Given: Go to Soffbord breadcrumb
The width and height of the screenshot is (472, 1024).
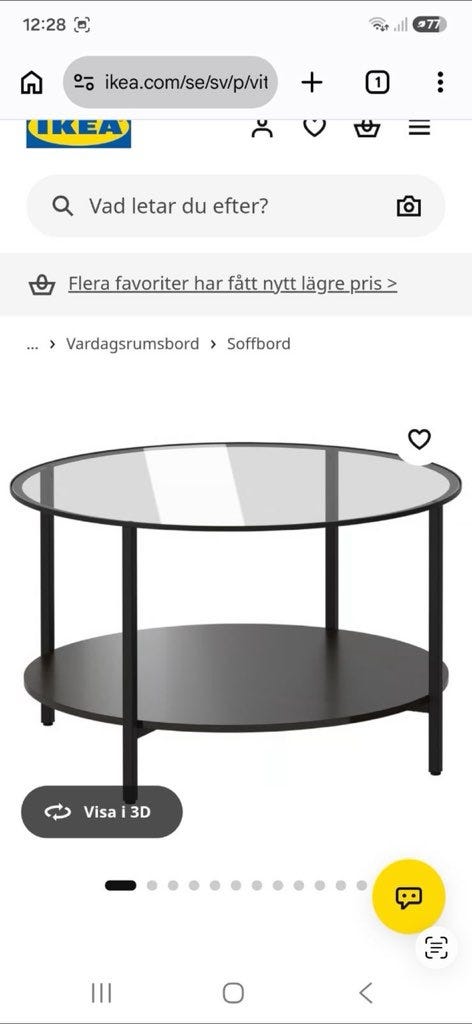Looking at the screenshot, I should [259, 344].
